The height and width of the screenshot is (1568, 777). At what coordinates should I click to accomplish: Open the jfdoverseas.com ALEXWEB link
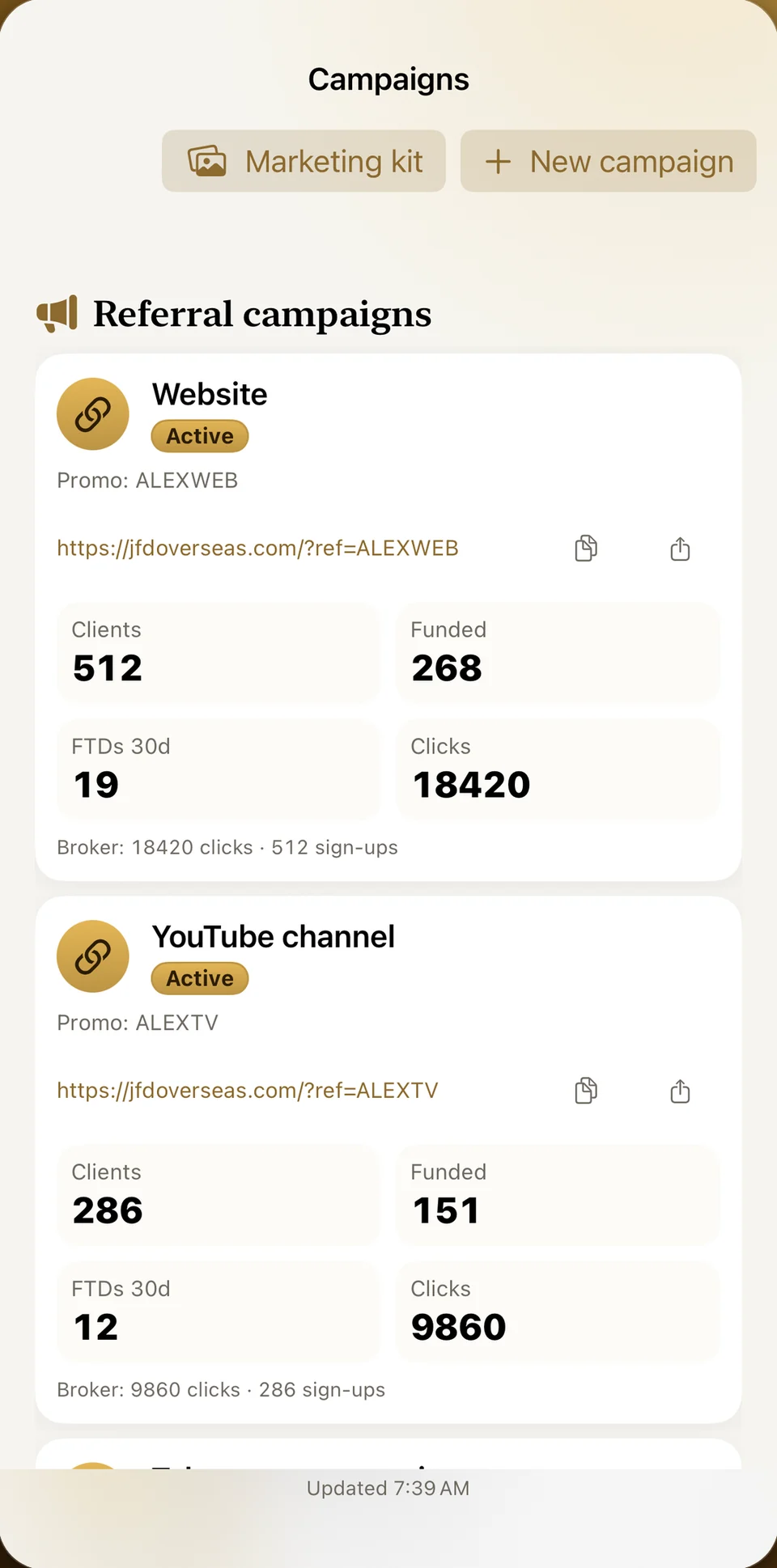click(x=257, y=549)
